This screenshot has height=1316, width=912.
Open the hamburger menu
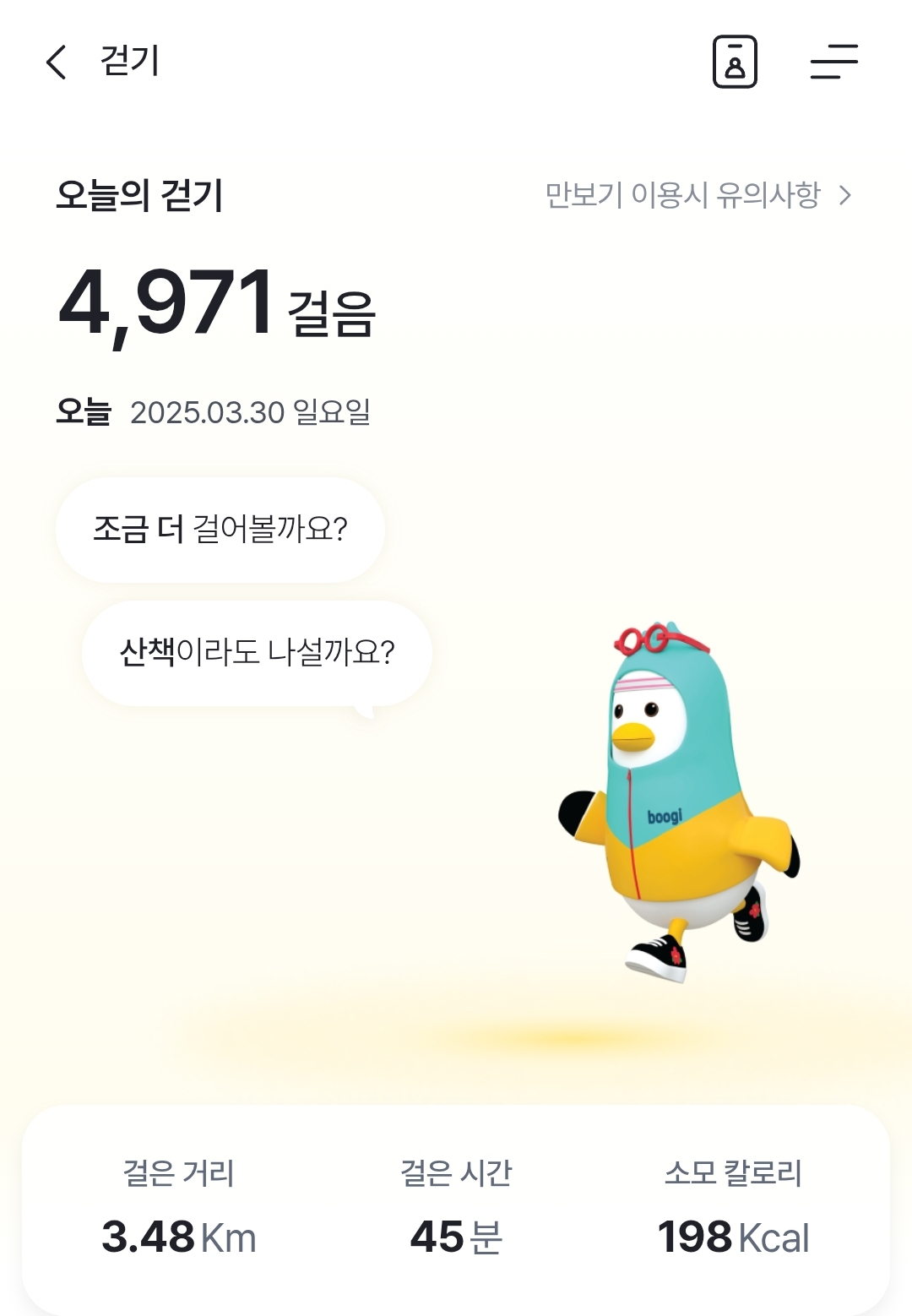(833, 63)
